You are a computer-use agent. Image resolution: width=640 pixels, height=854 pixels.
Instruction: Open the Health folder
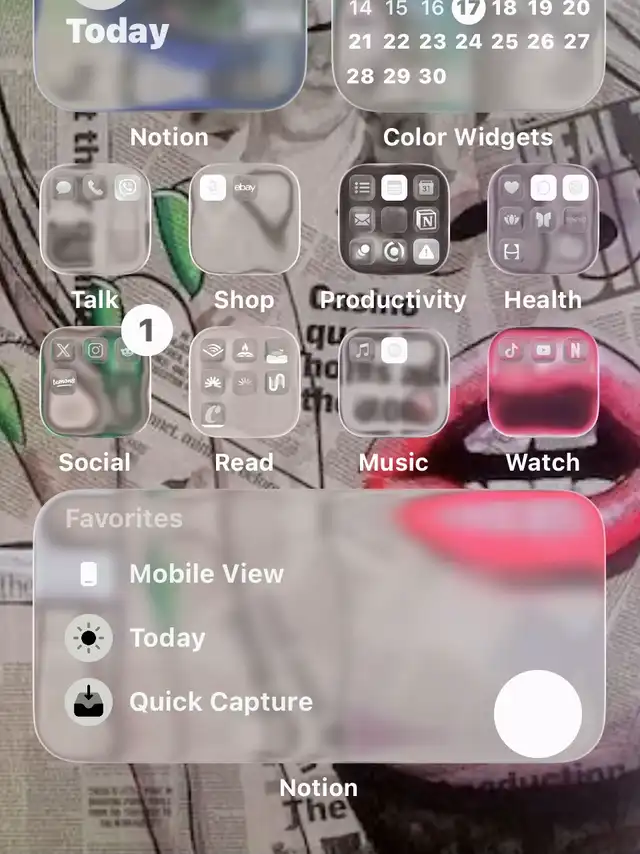point(543,219)
